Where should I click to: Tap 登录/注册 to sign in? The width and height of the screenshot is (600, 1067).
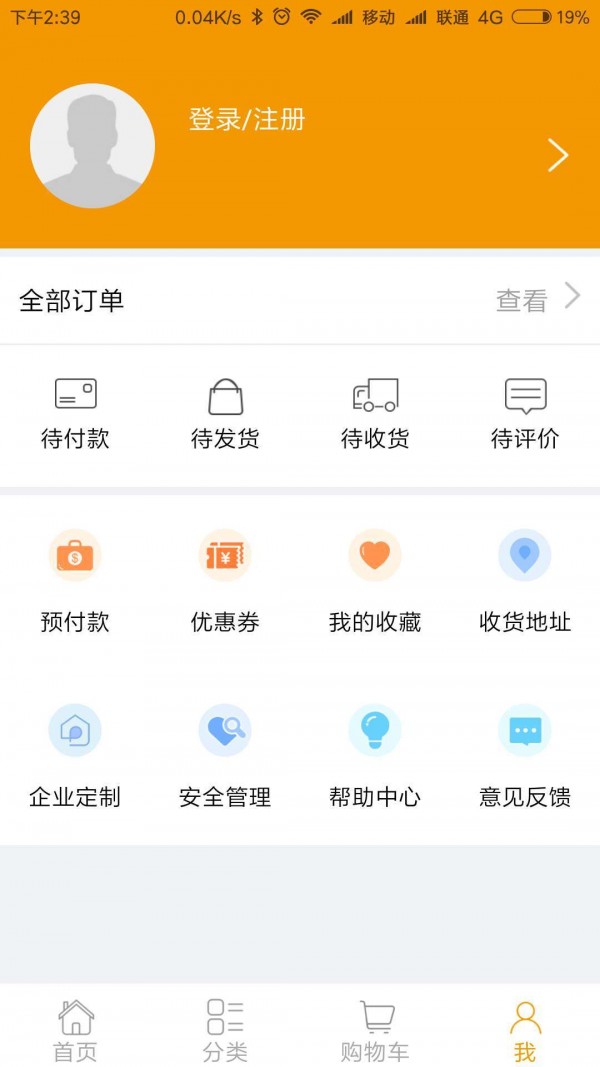[x=247, y=120]
